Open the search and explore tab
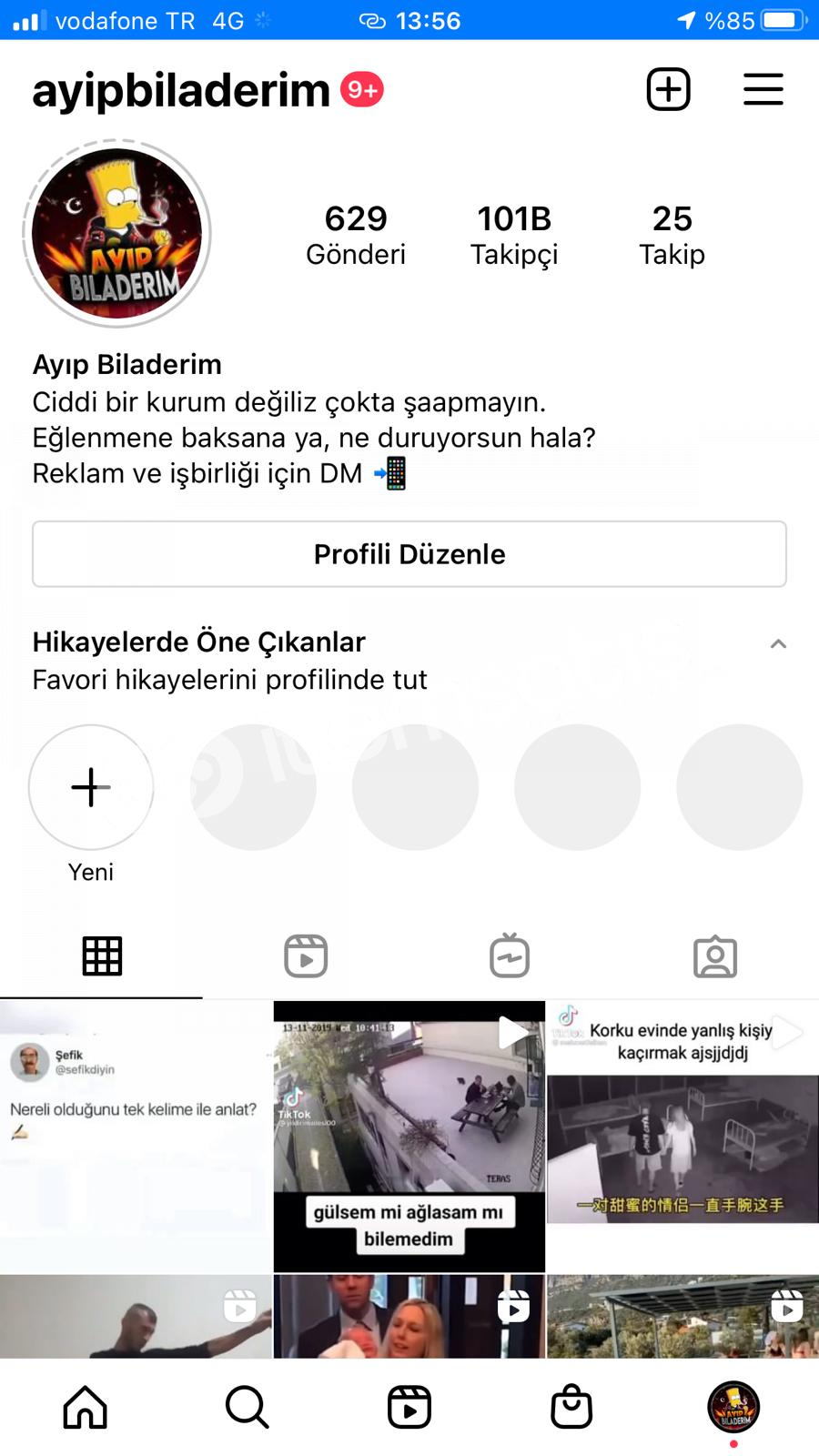 point(247,1407)
